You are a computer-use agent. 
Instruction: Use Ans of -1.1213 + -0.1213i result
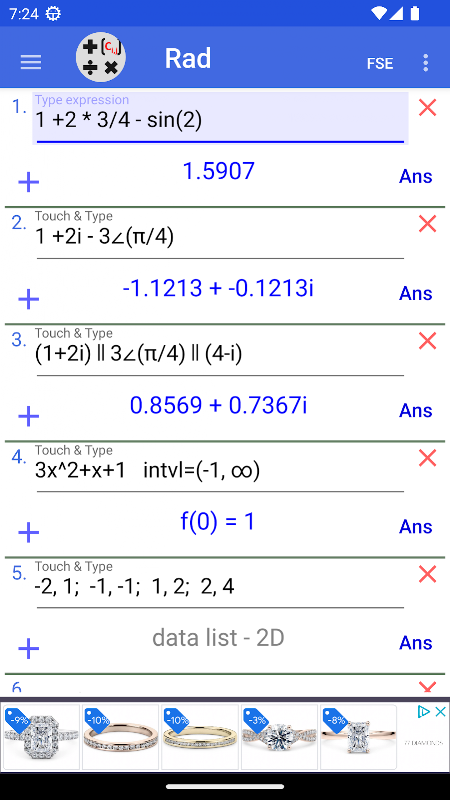[x=415, y=293]
